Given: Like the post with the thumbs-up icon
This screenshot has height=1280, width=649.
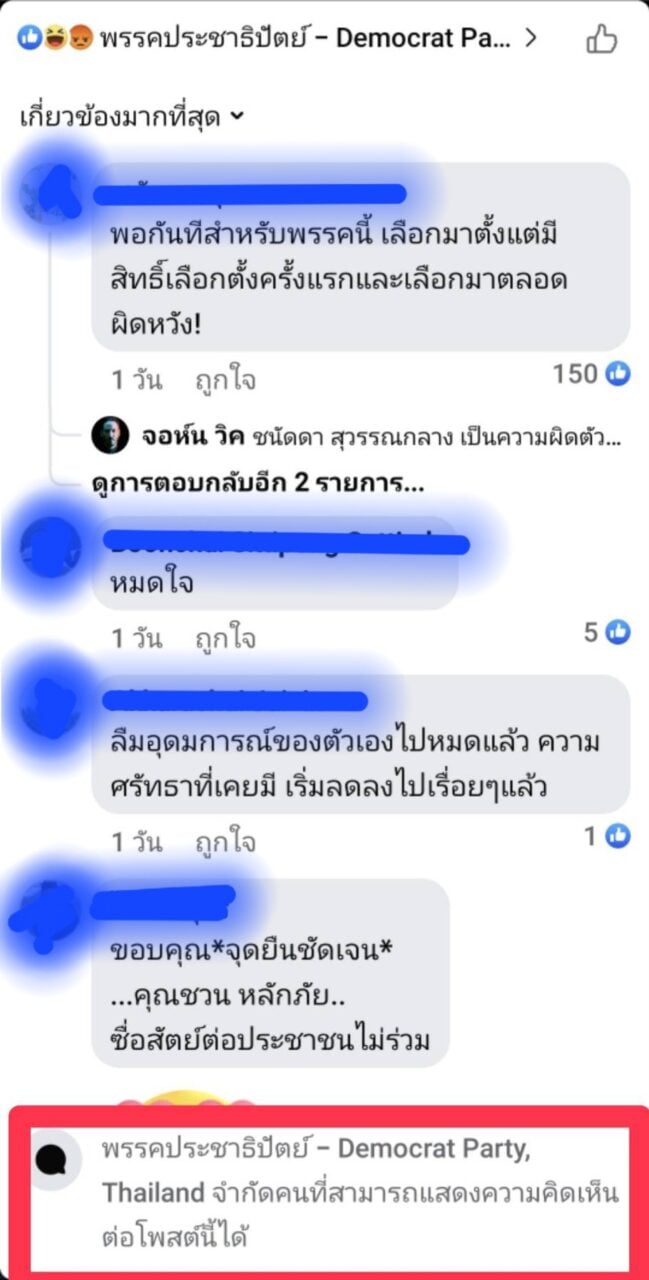Looking at the screenshot, I should tap(601, 40).
